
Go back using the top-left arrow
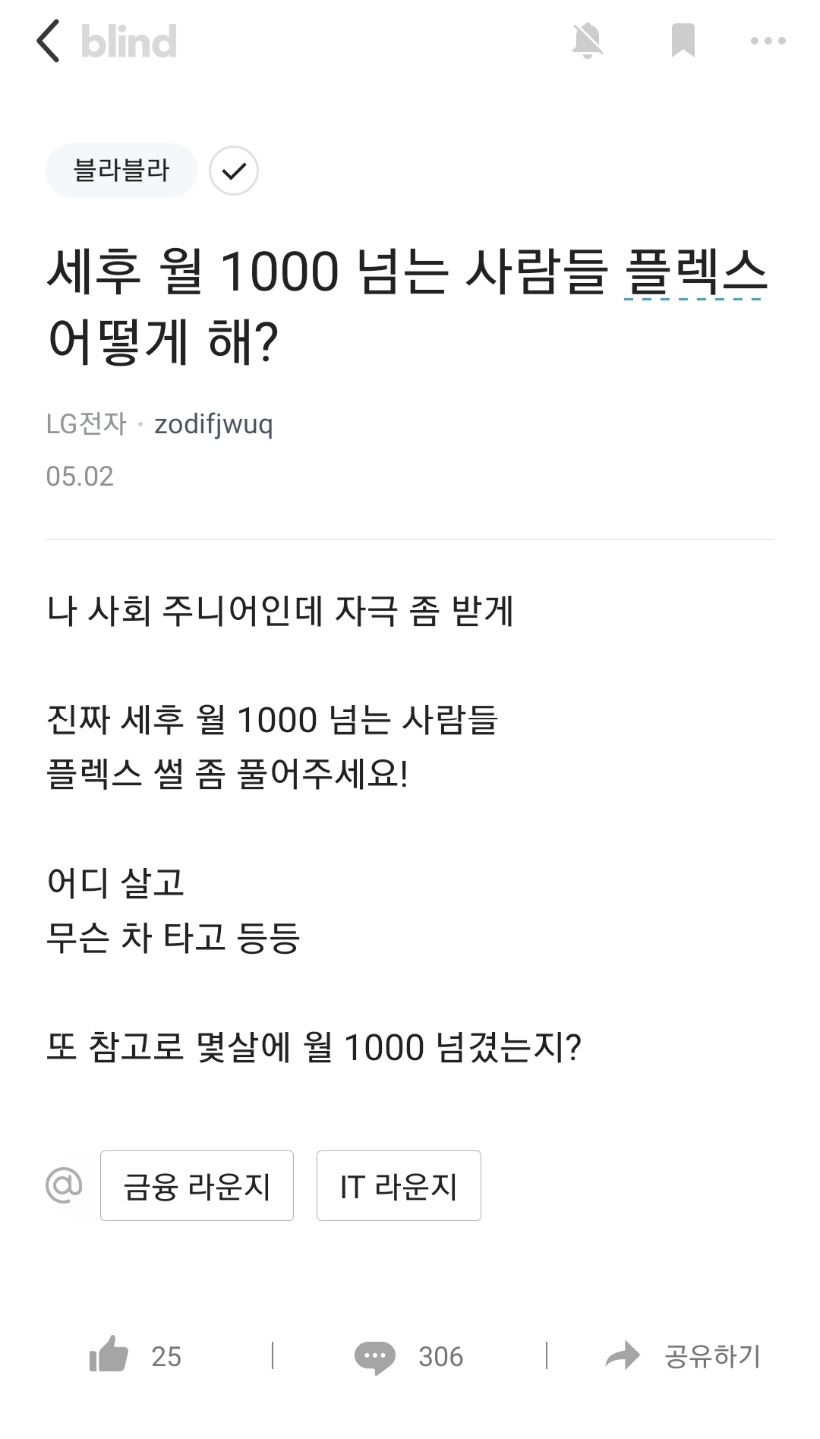(x=48, y=42)
